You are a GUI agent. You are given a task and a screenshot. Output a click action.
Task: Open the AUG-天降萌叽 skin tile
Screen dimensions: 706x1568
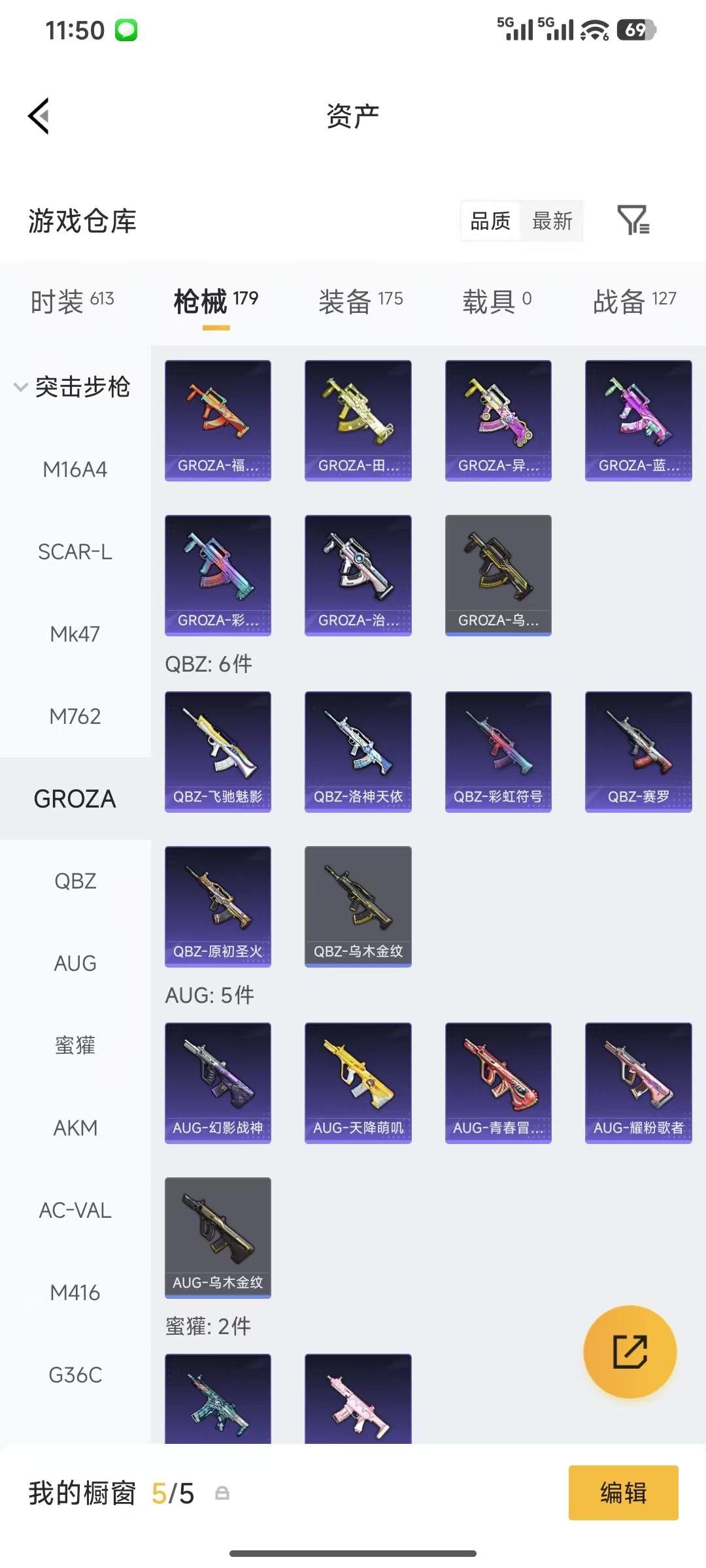tap(358, 1083)
